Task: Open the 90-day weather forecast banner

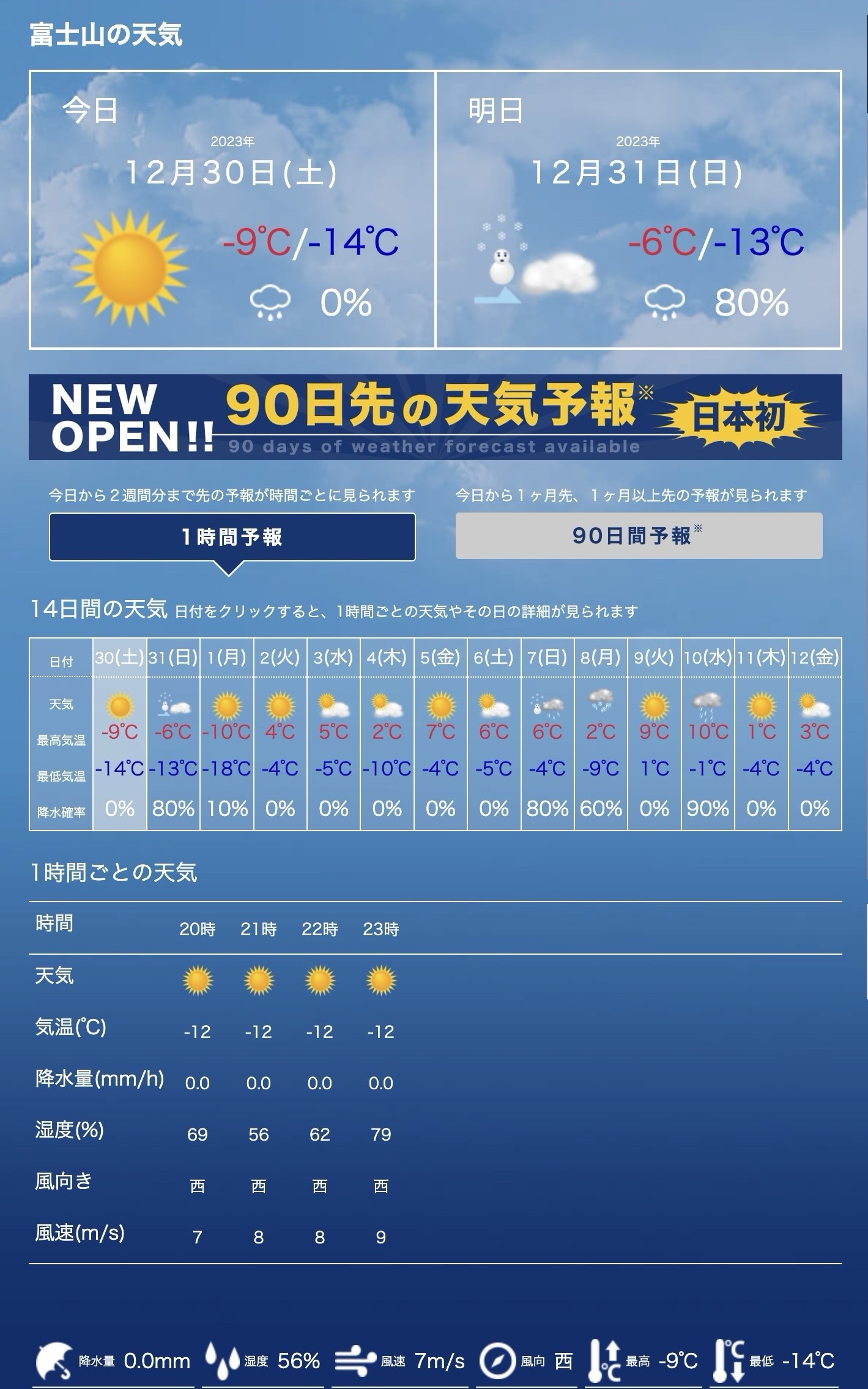Action: tap(435, 417)
